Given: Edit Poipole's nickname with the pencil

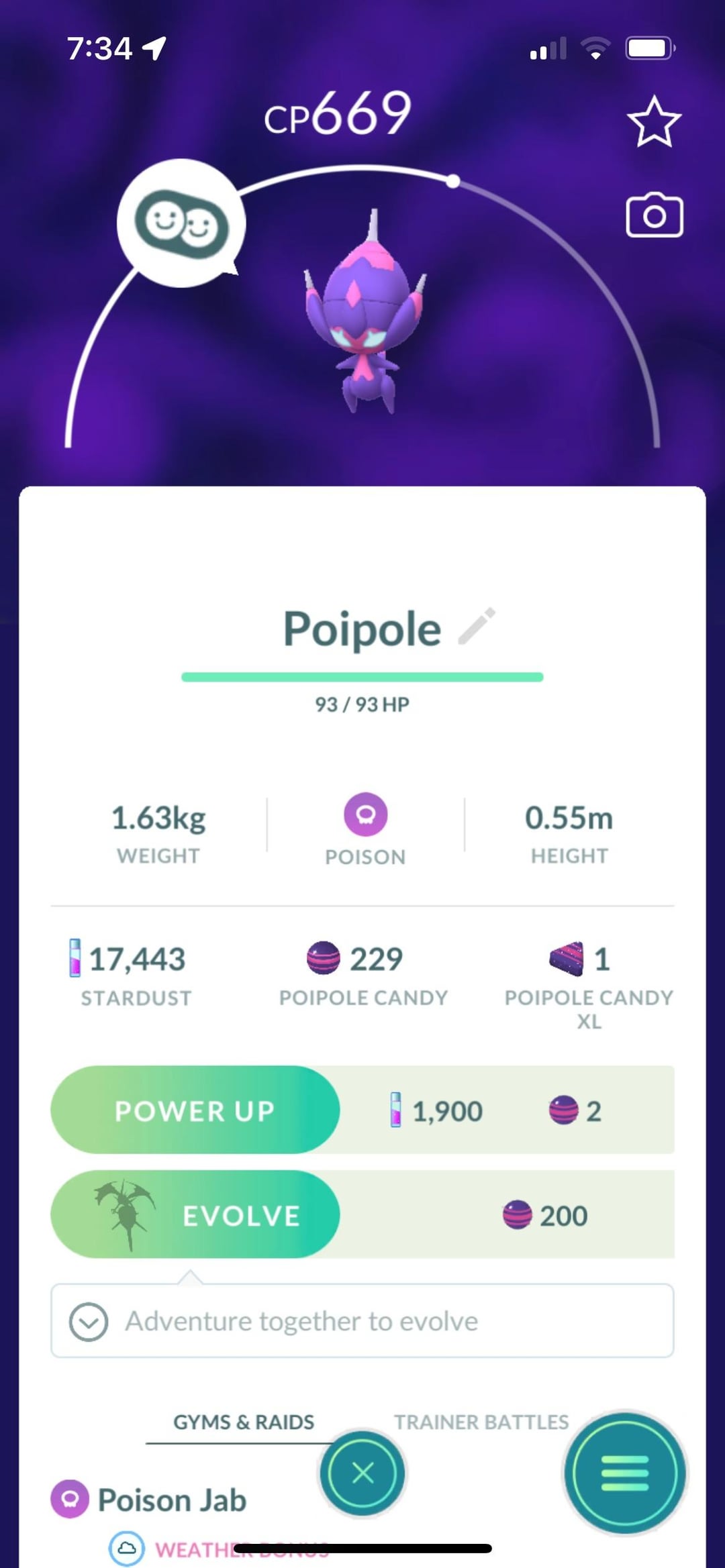Looking at the screenshot, I should coord(477,627).
